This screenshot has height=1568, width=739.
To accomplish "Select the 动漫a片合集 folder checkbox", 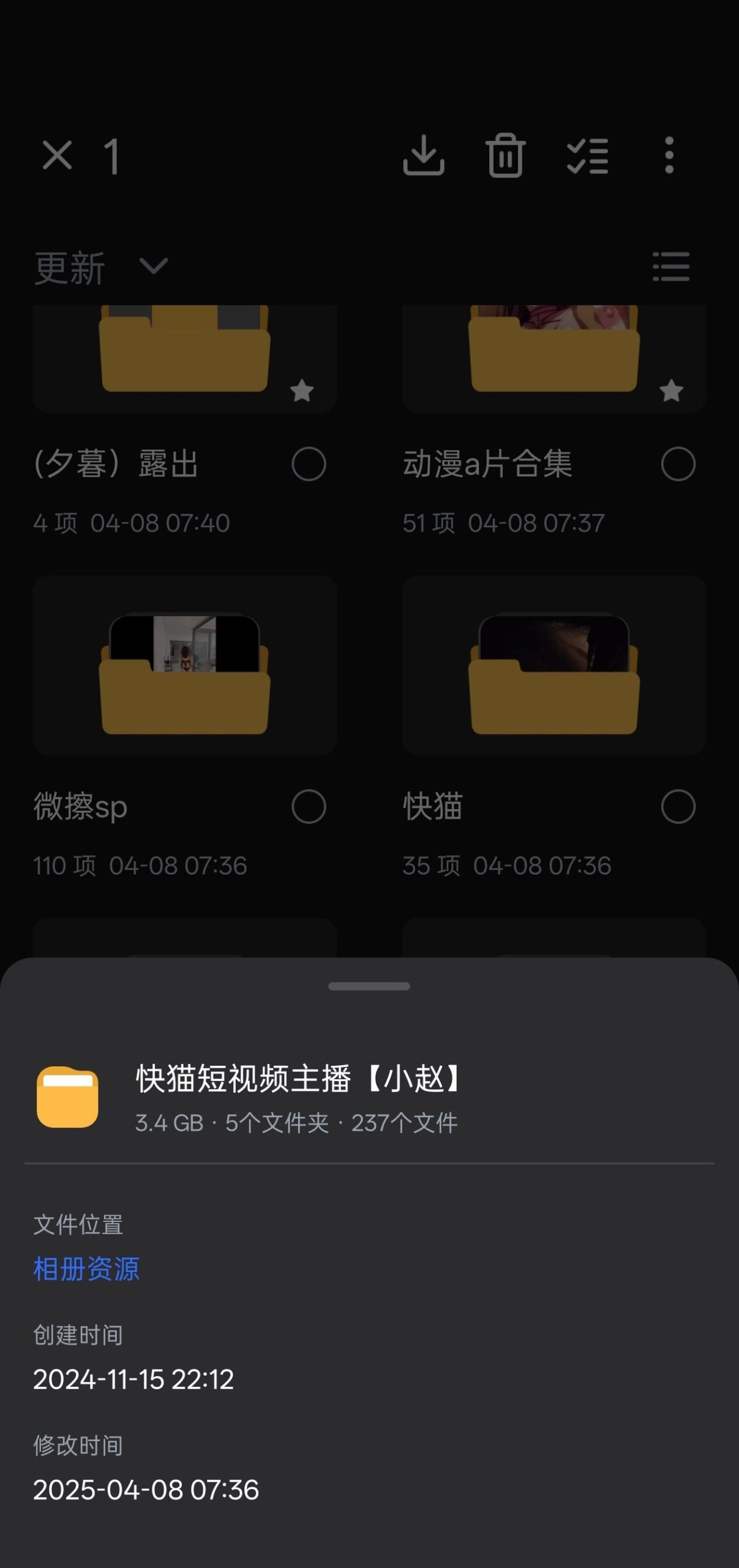I will pos(678,464).
